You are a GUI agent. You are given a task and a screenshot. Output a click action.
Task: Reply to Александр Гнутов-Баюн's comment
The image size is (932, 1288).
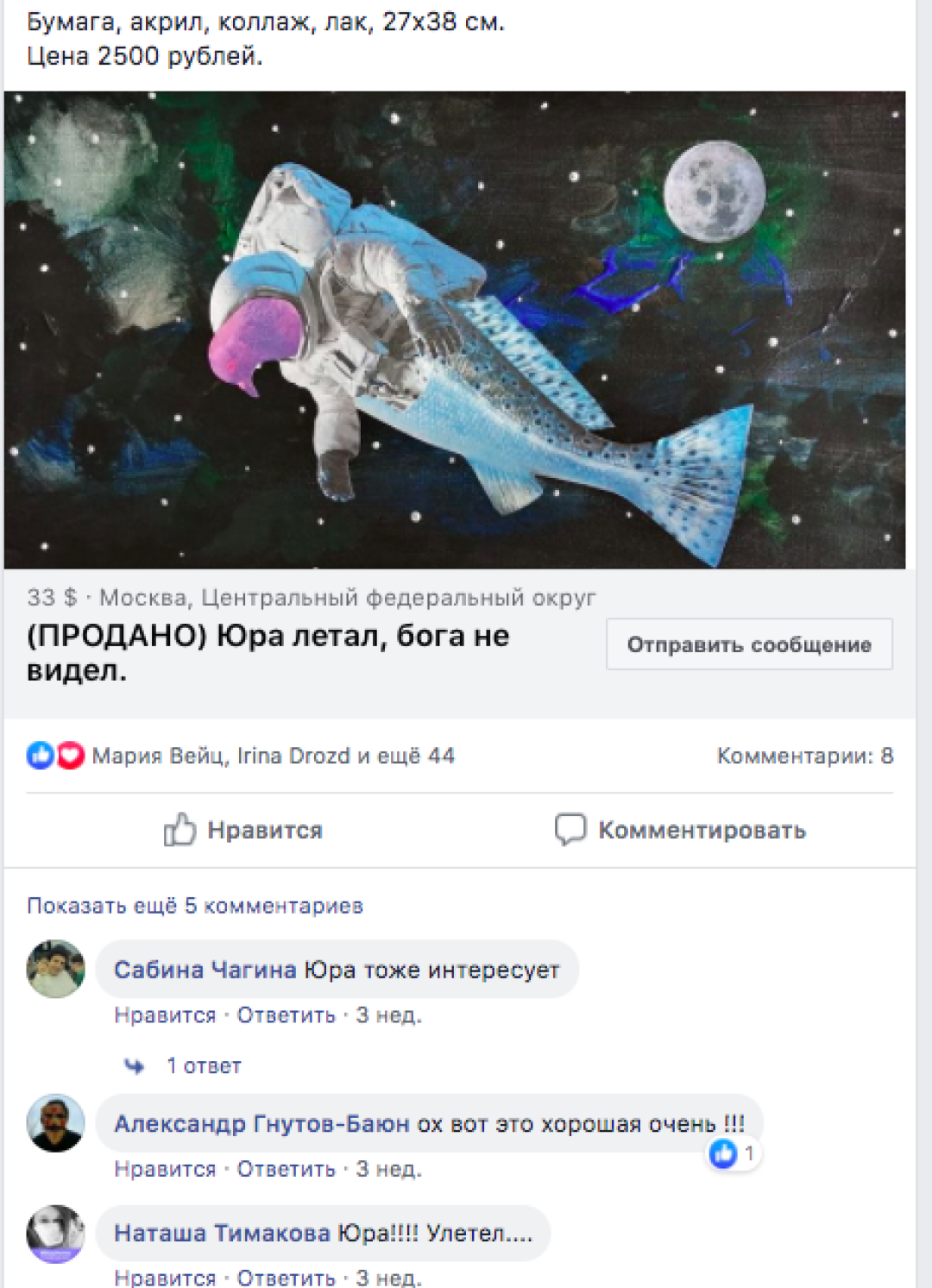click(x=286, y=1170)
